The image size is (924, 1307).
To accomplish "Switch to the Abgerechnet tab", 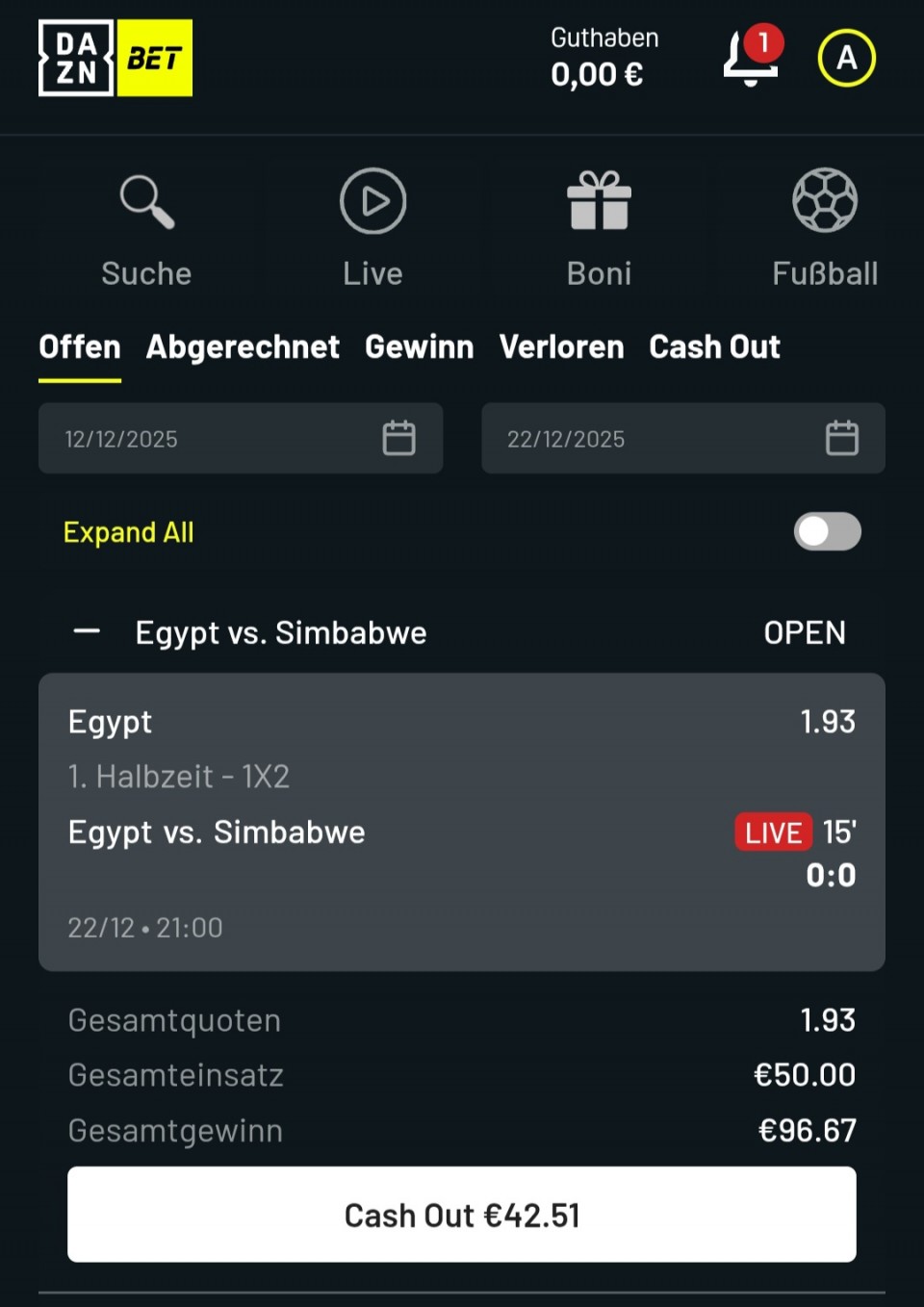I will [x=243, y=346].
